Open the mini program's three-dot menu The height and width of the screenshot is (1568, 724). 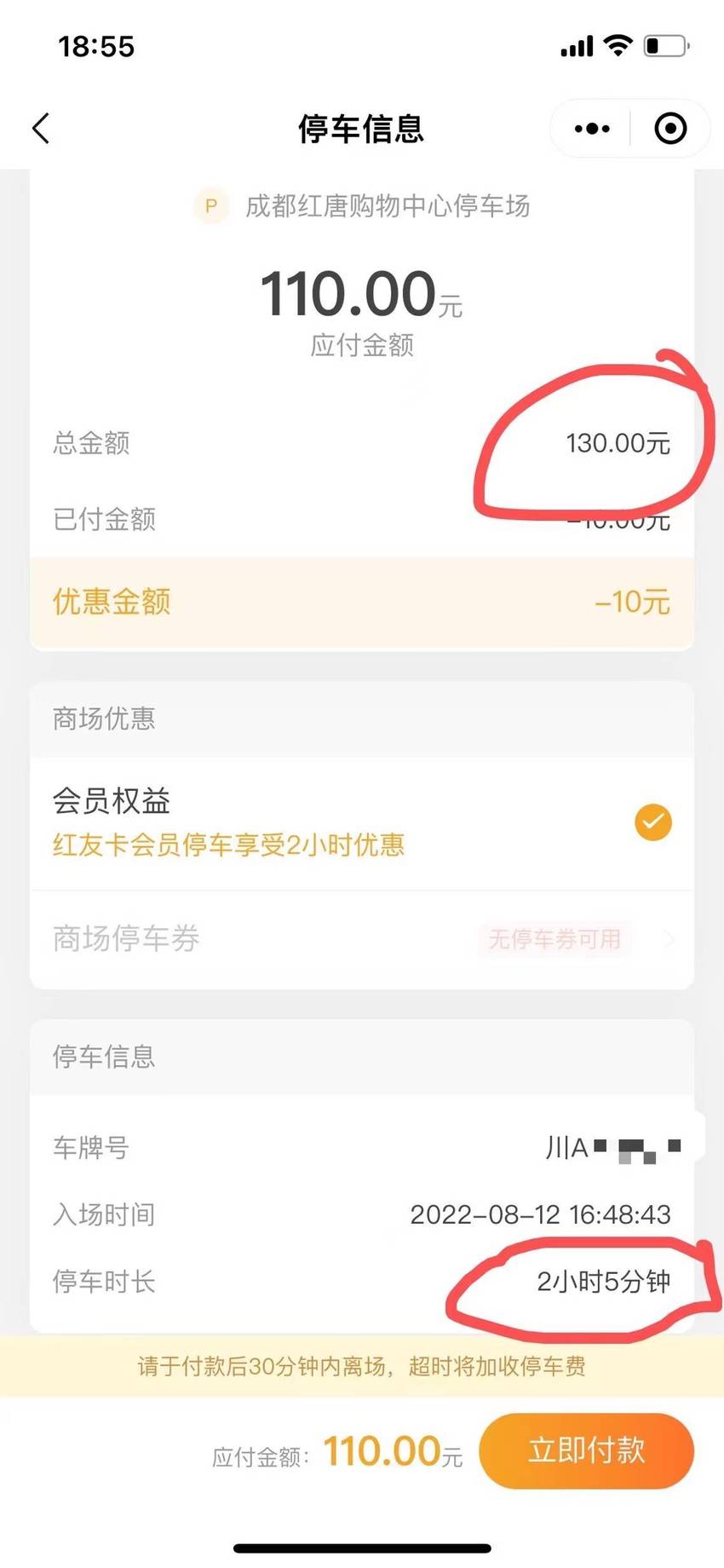(592, 129)
